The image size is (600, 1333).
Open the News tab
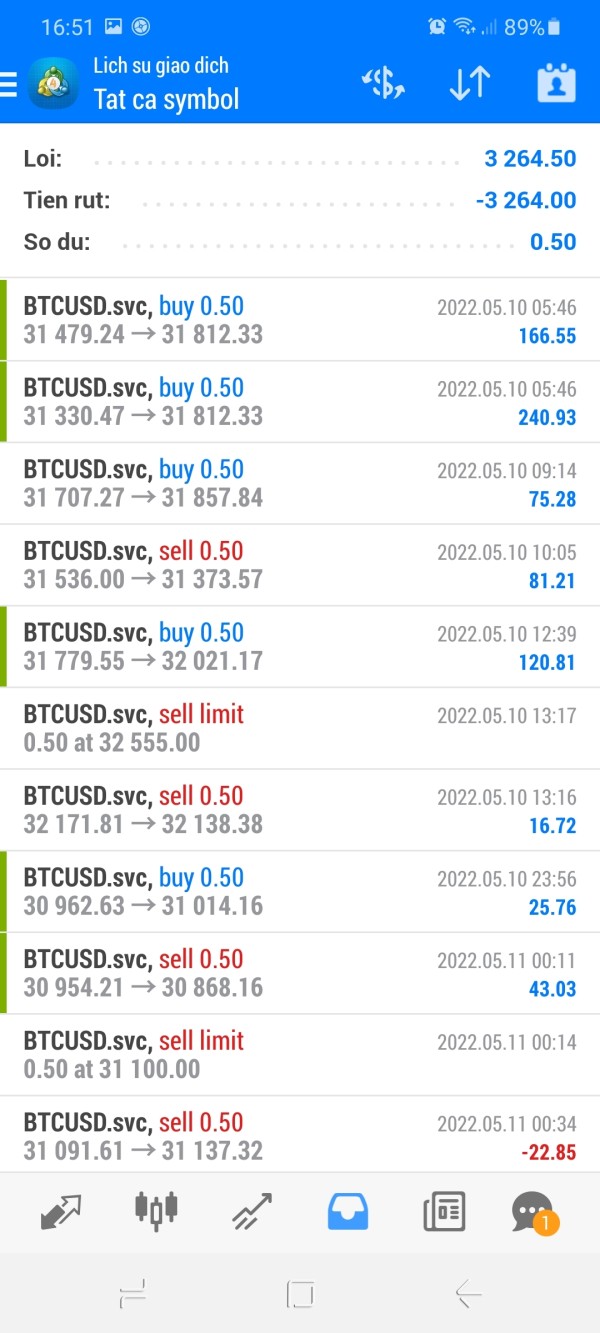tap(444, 1212)
